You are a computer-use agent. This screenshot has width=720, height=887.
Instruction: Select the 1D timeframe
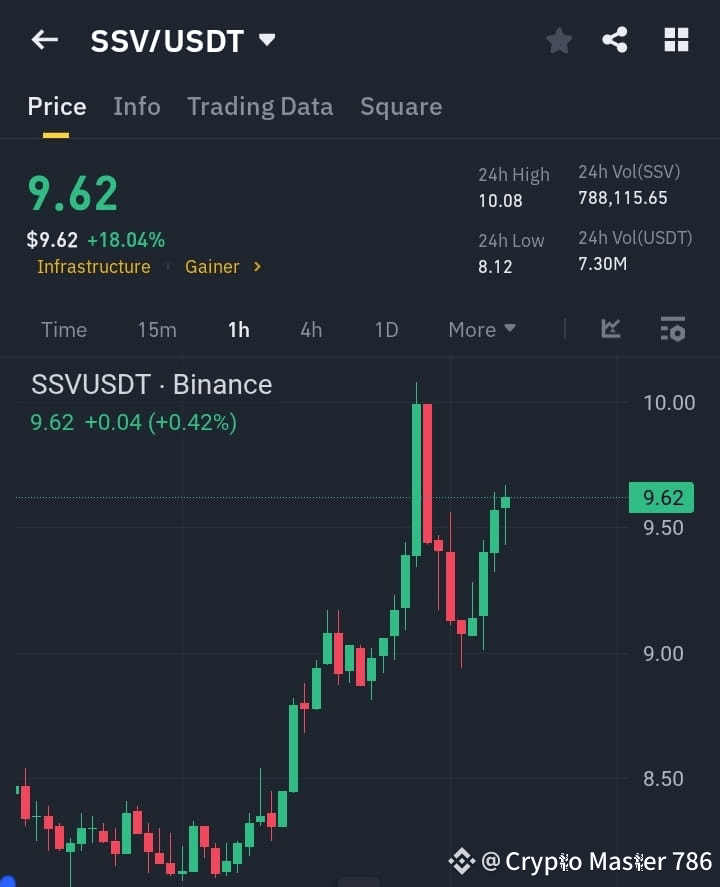[386, 329]
